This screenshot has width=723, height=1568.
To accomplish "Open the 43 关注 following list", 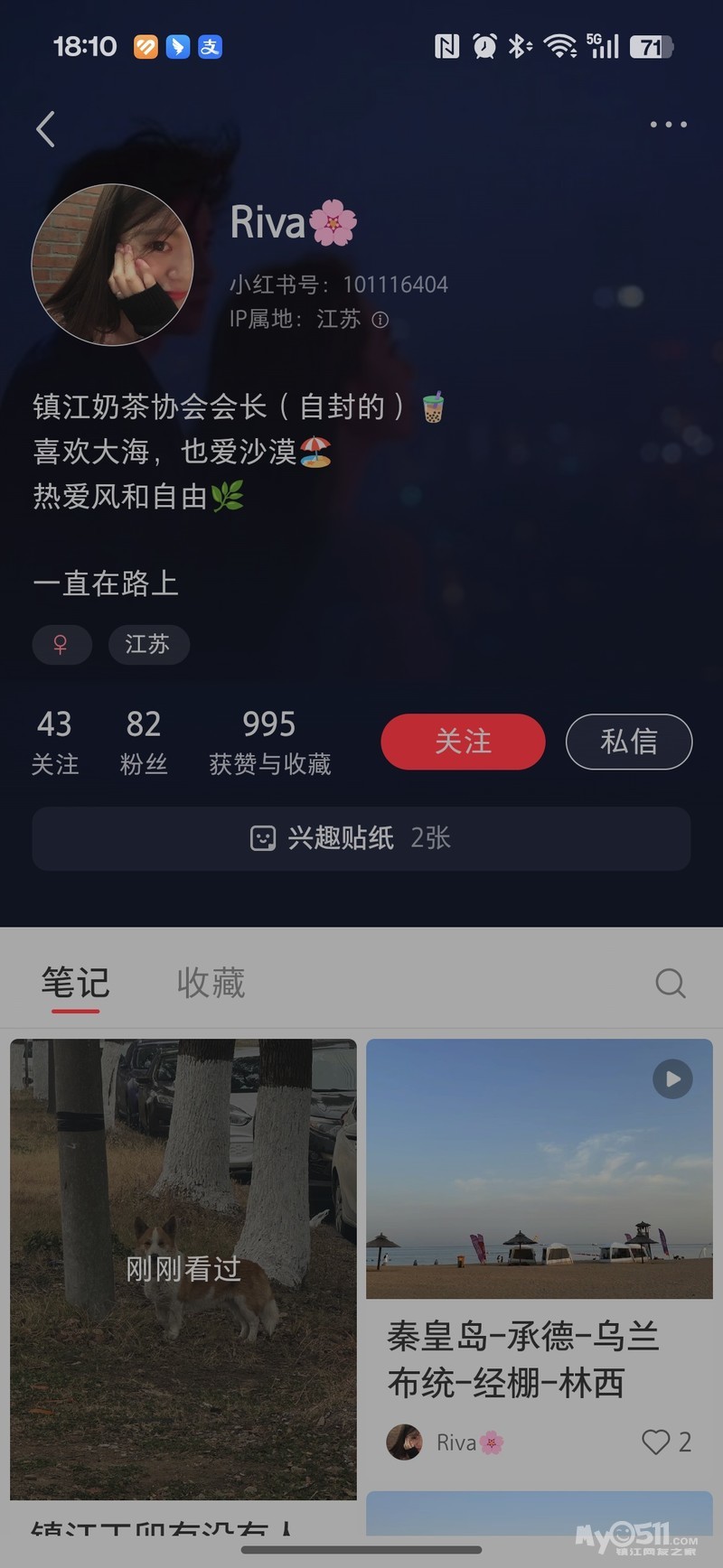I will [55, 742].
